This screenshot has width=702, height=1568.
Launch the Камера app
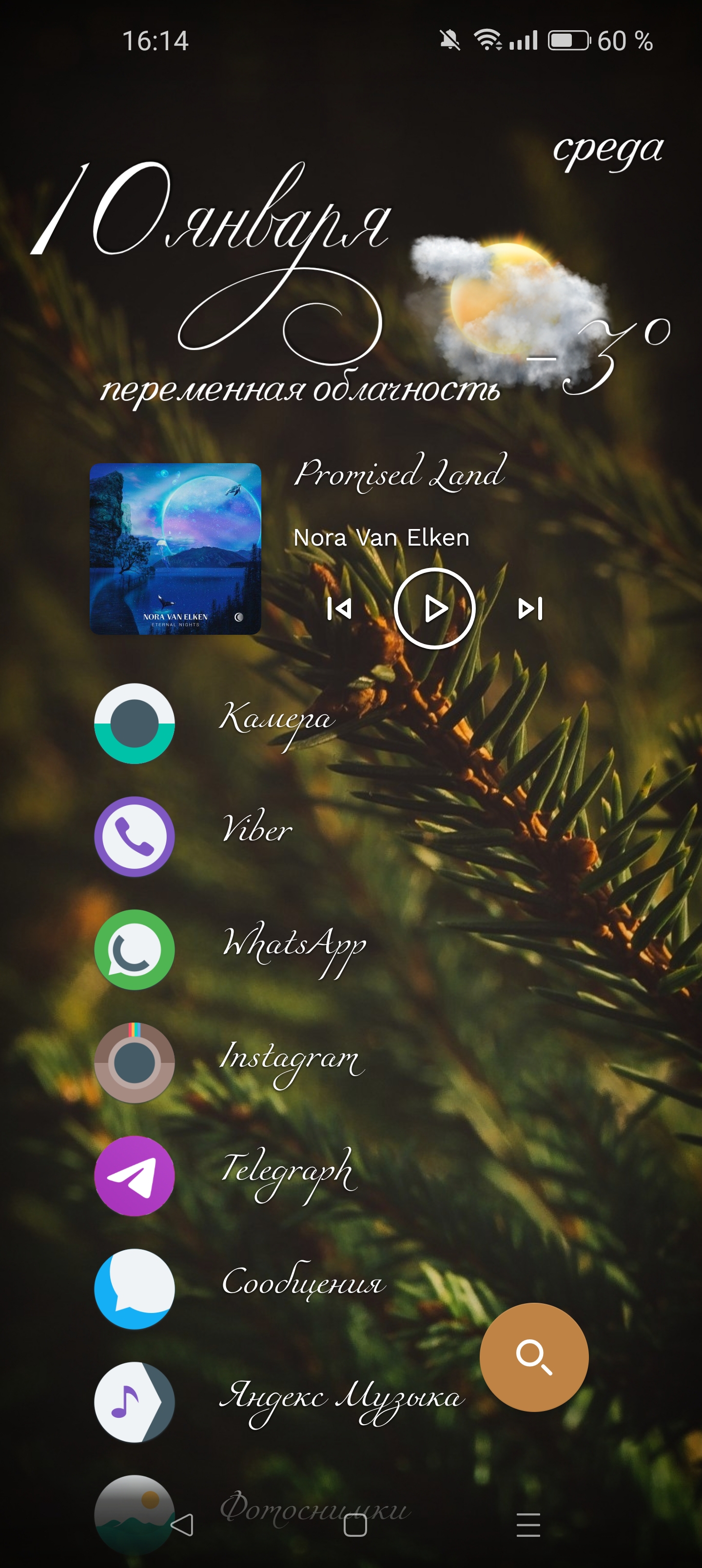click(135, 723)
